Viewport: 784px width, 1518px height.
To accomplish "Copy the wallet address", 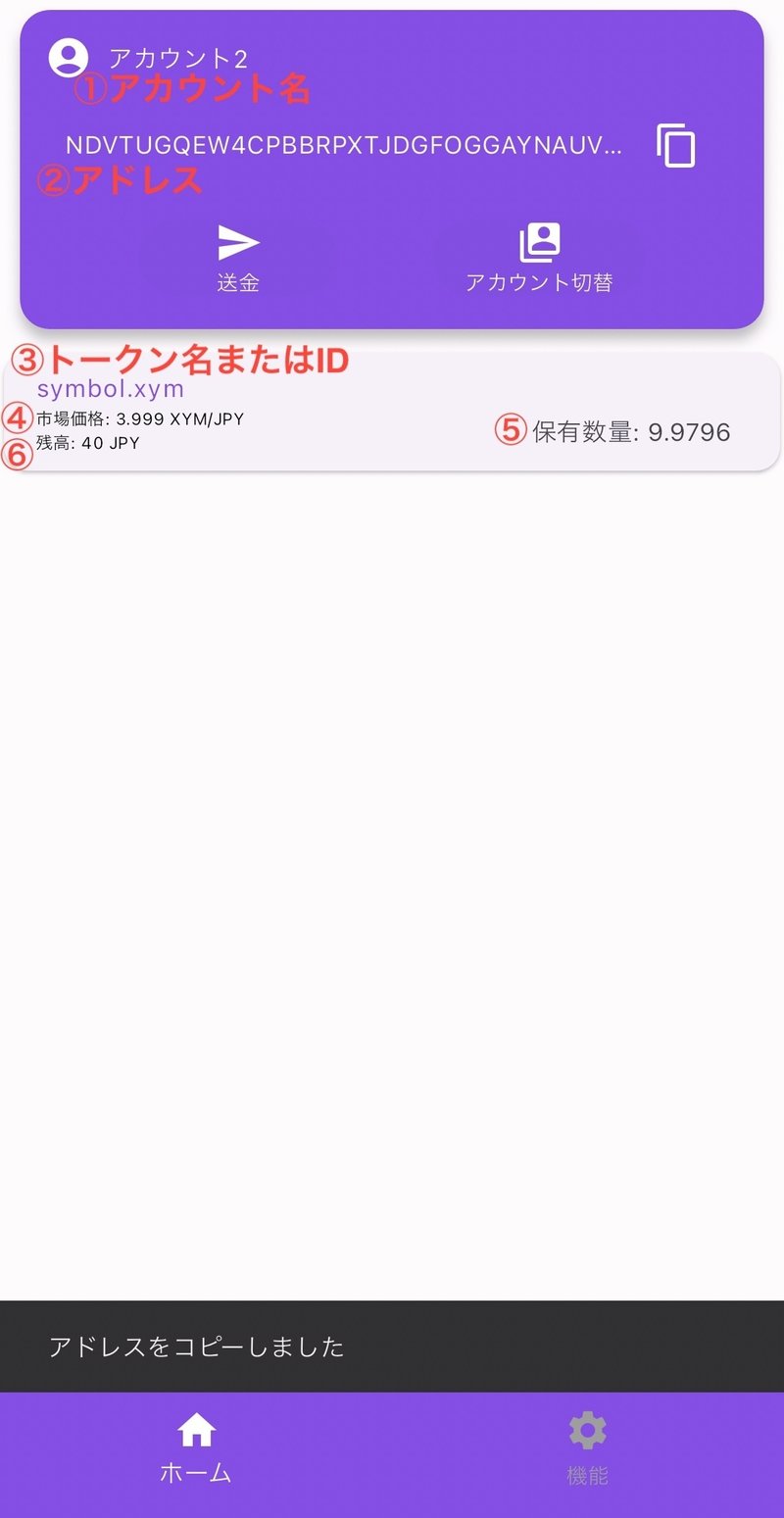I will [675, 146].
